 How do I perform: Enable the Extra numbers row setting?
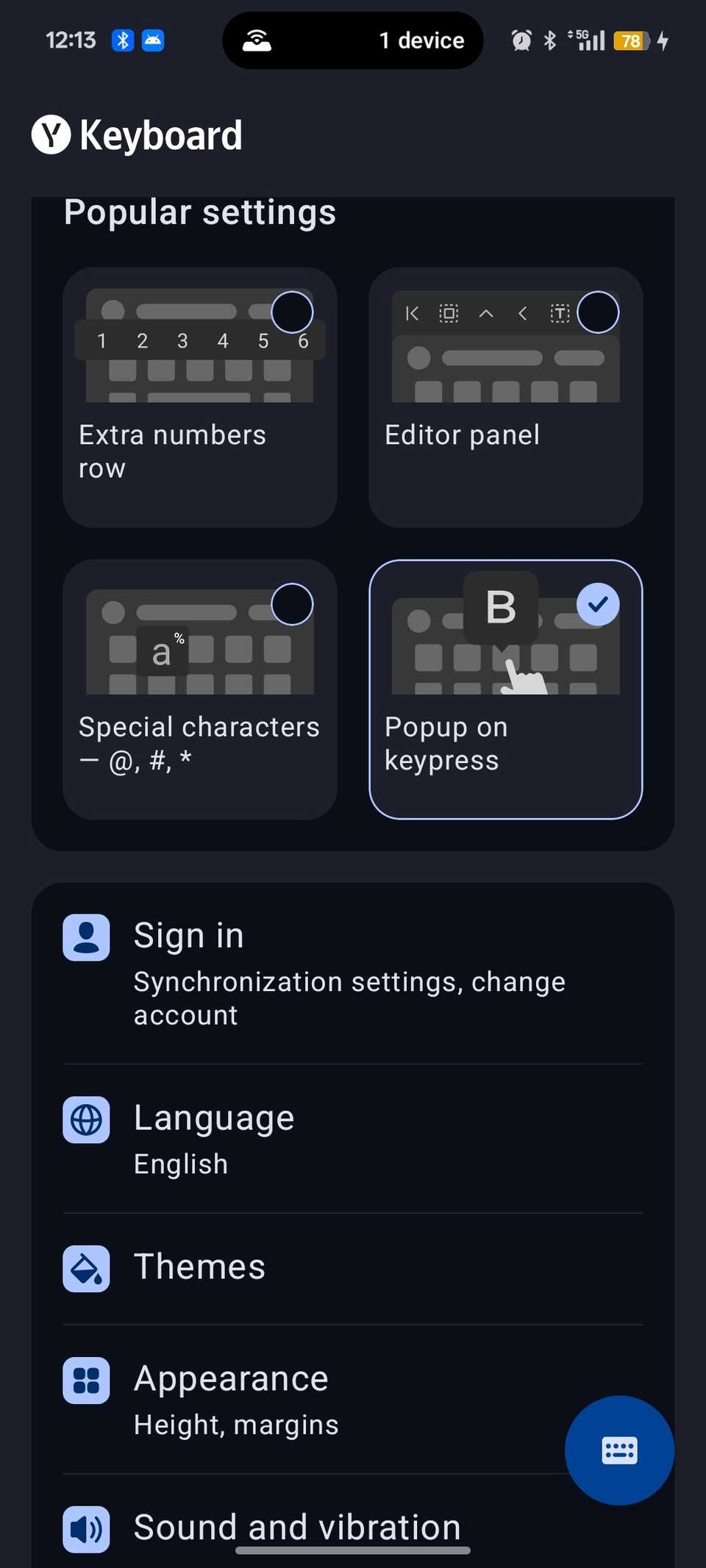[291, 312]
